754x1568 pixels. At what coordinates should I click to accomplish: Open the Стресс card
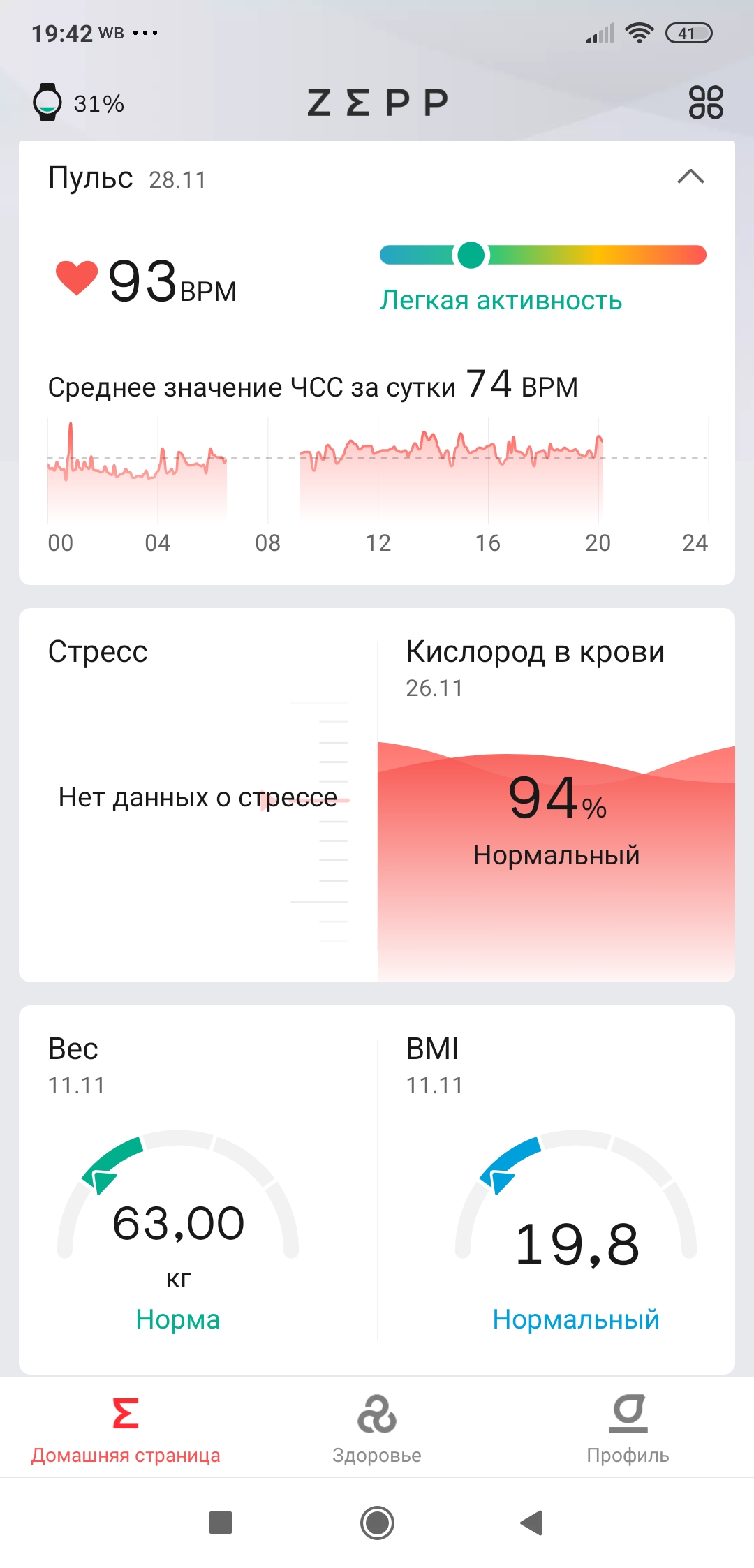198,796
